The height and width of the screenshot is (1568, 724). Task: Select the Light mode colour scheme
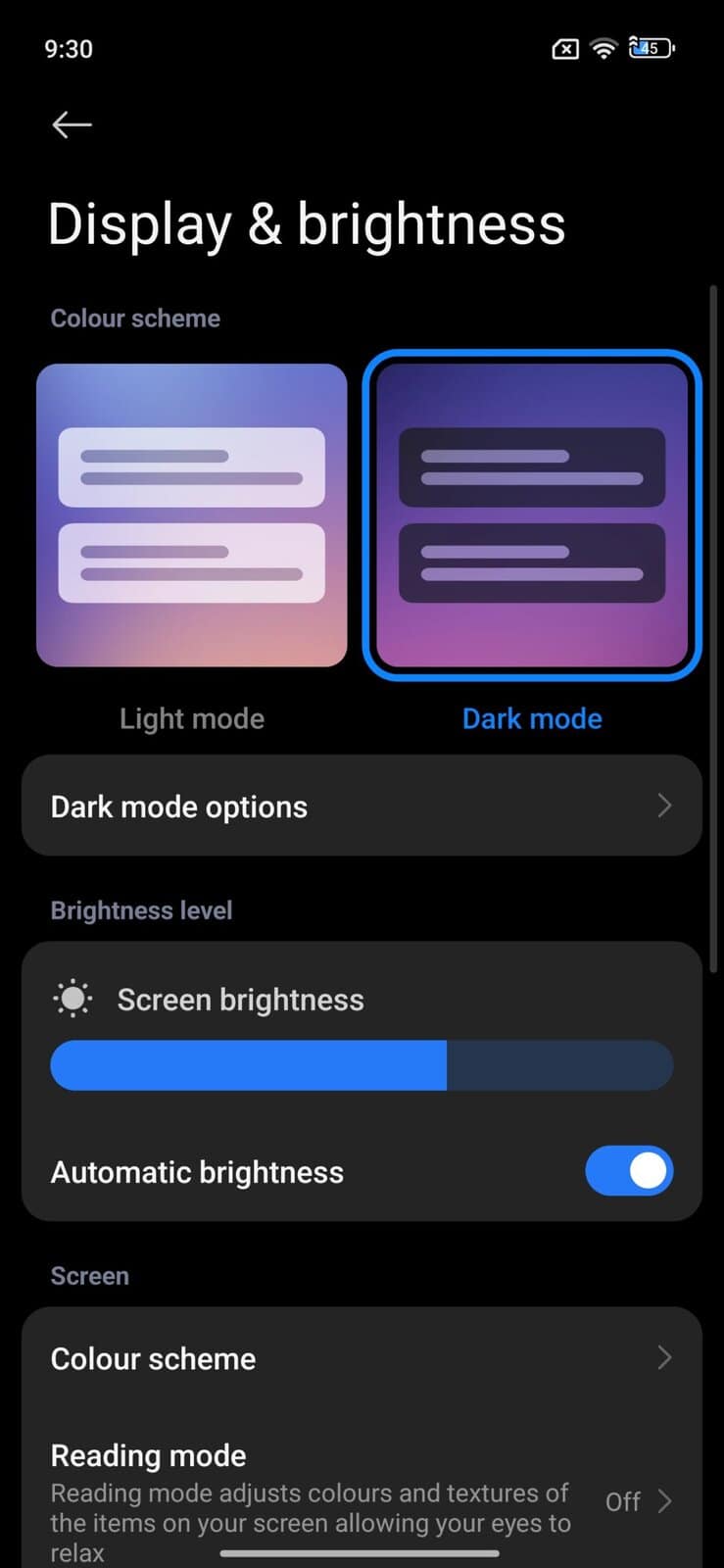(192, 515)
